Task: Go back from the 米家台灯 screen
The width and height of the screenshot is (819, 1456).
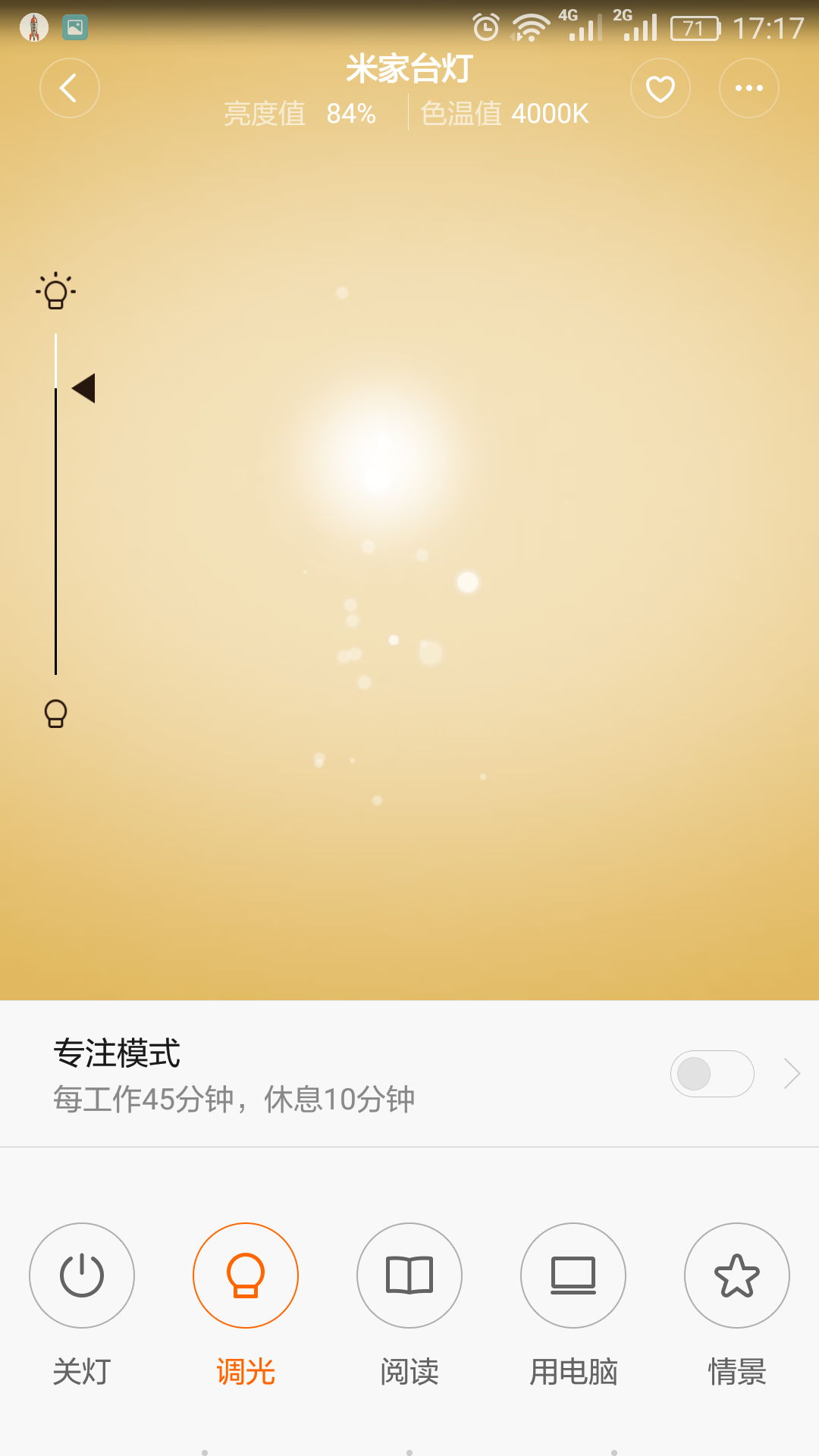Action: [70, 88]
